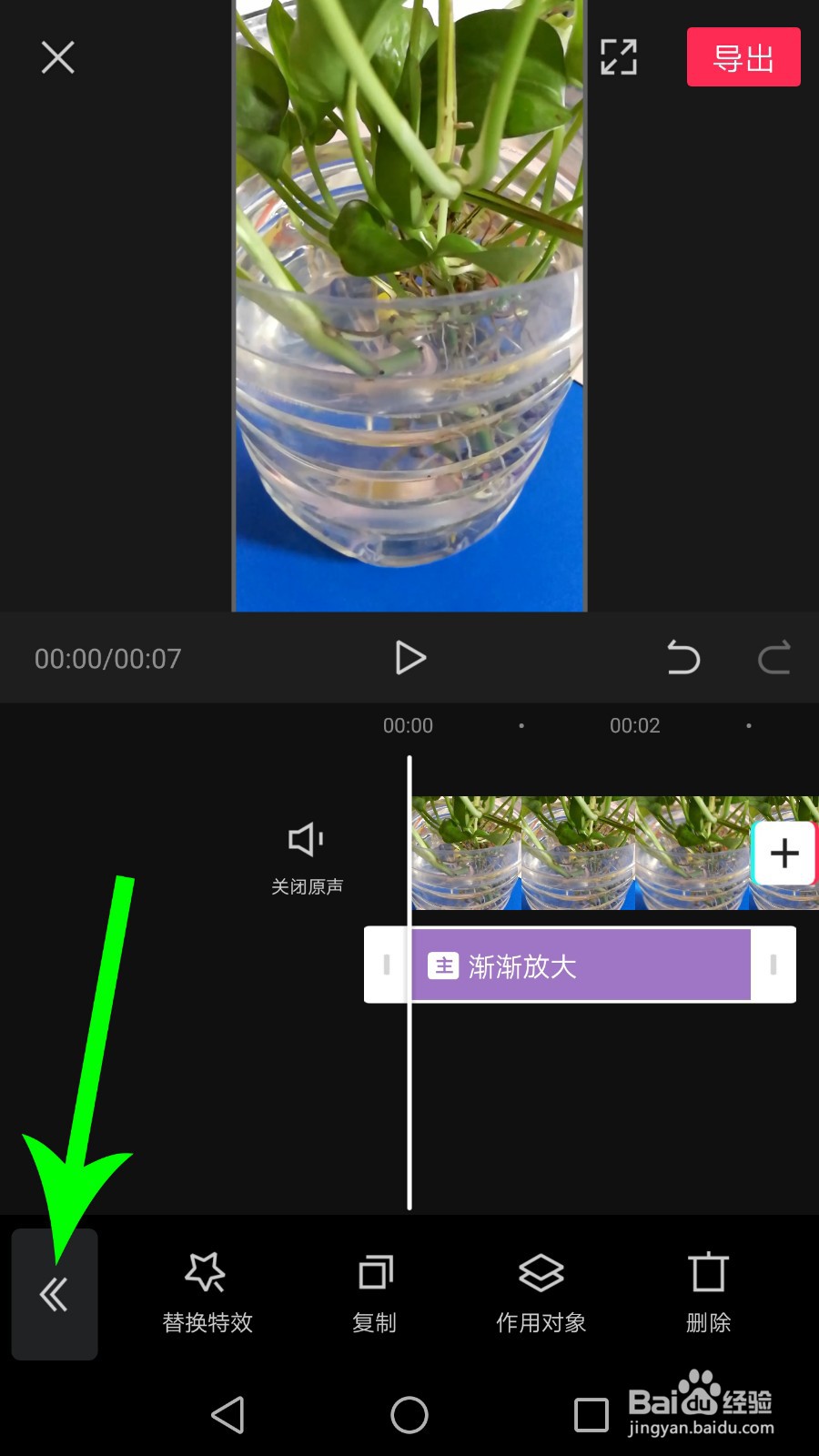Image resolution: width=819 pixels, height=1456 pixels.
Task: Open recent apps with the square button
Action: (x=591, y=1415)
